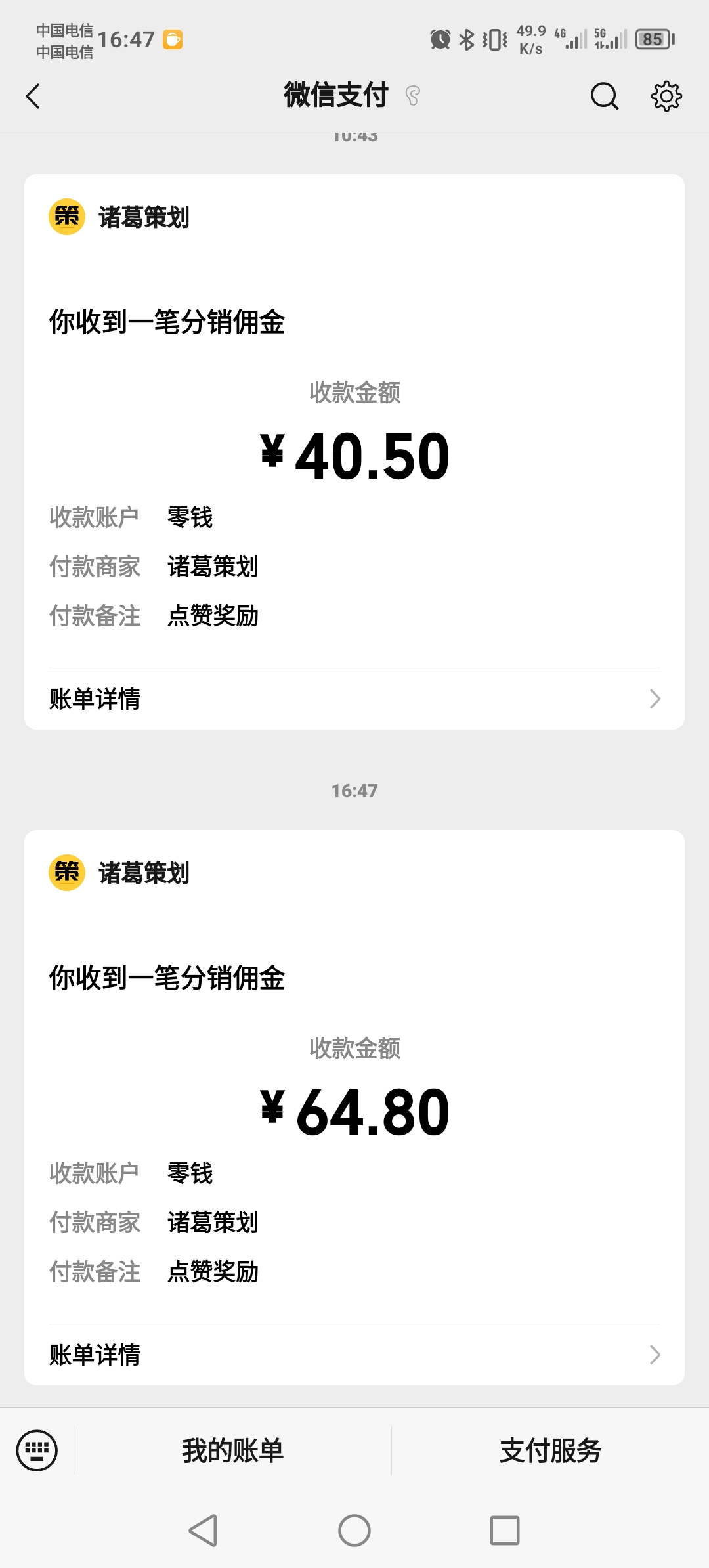Screen dimensions: 709x1568
Task: Open the settings gear icon
Action: (x=666, y=97)
